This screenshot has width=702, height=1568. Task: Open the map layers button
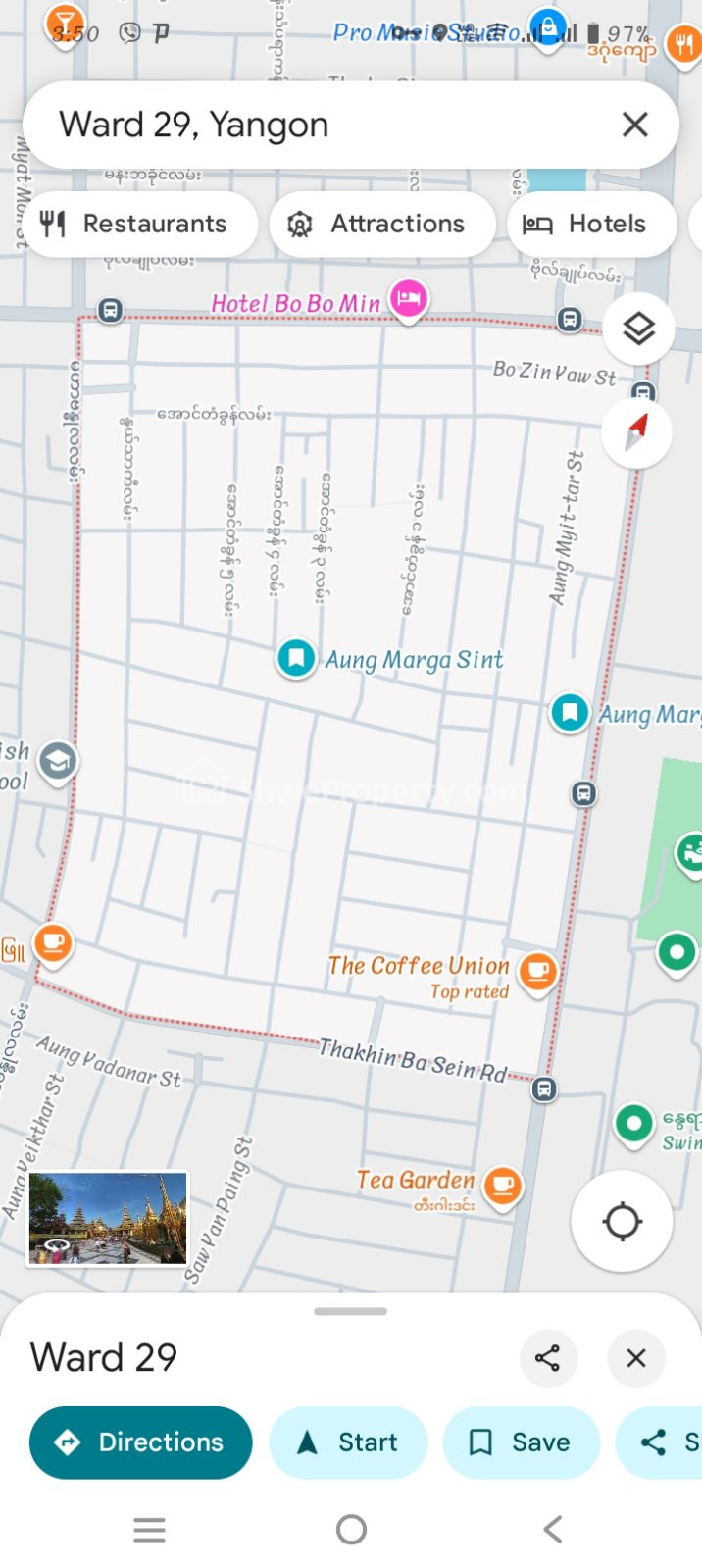click(638, 329)
